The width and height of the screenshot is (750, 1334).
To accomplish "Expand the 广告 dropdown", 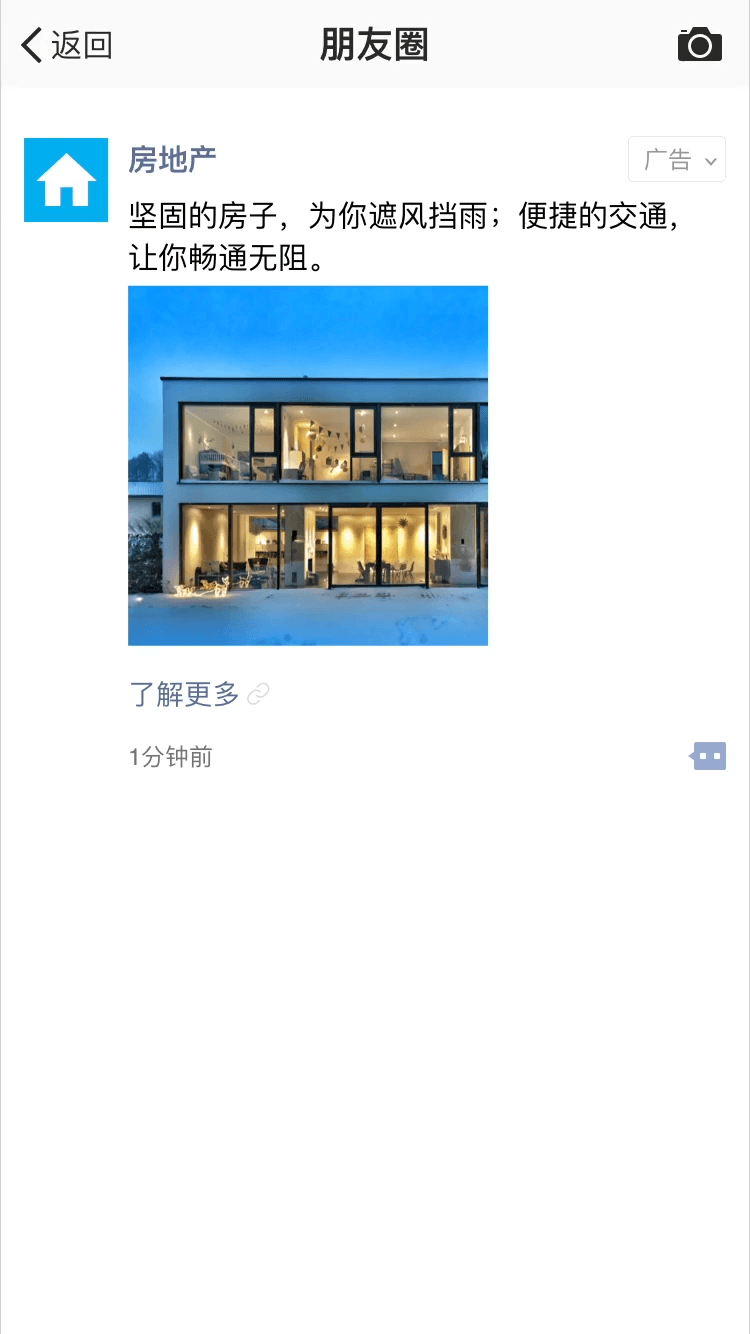I will [x=677, y=159].
